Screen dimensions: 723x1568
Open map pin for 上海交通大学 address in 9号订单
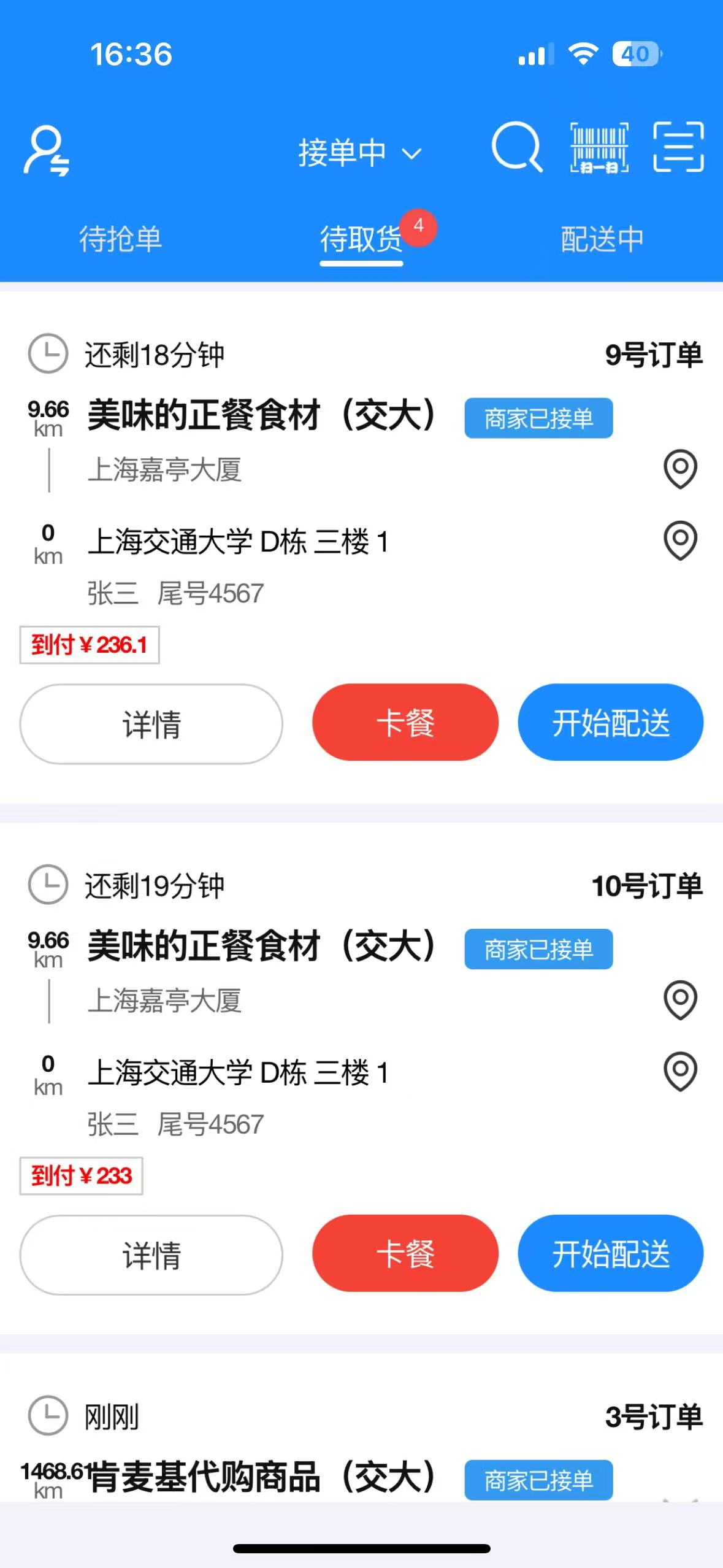tap(681, 540)
